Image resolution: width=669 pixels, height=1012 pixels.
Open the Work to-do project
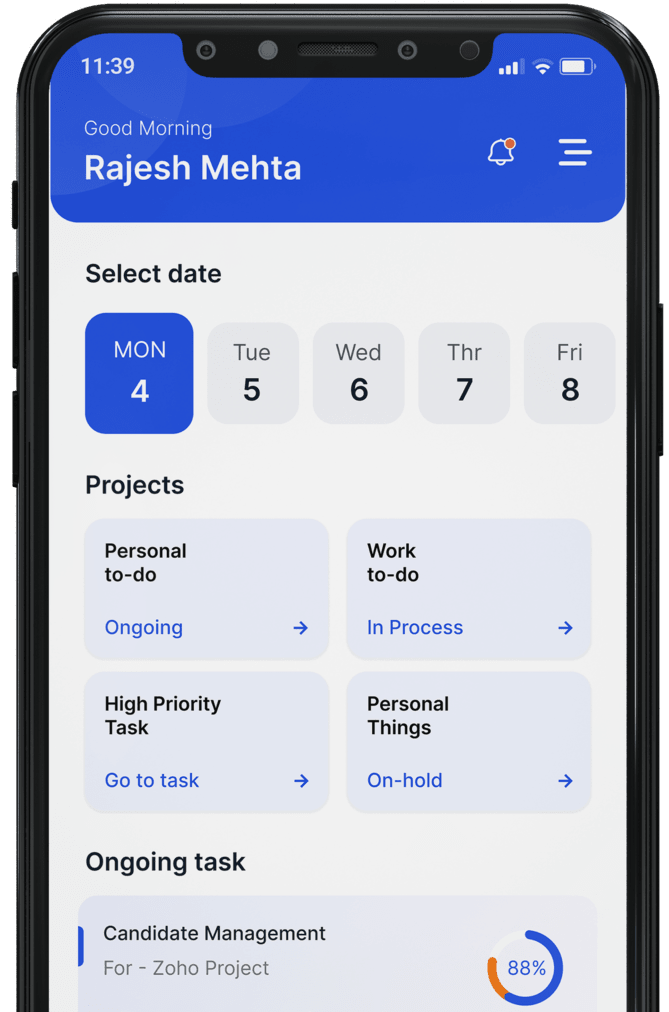469,589
